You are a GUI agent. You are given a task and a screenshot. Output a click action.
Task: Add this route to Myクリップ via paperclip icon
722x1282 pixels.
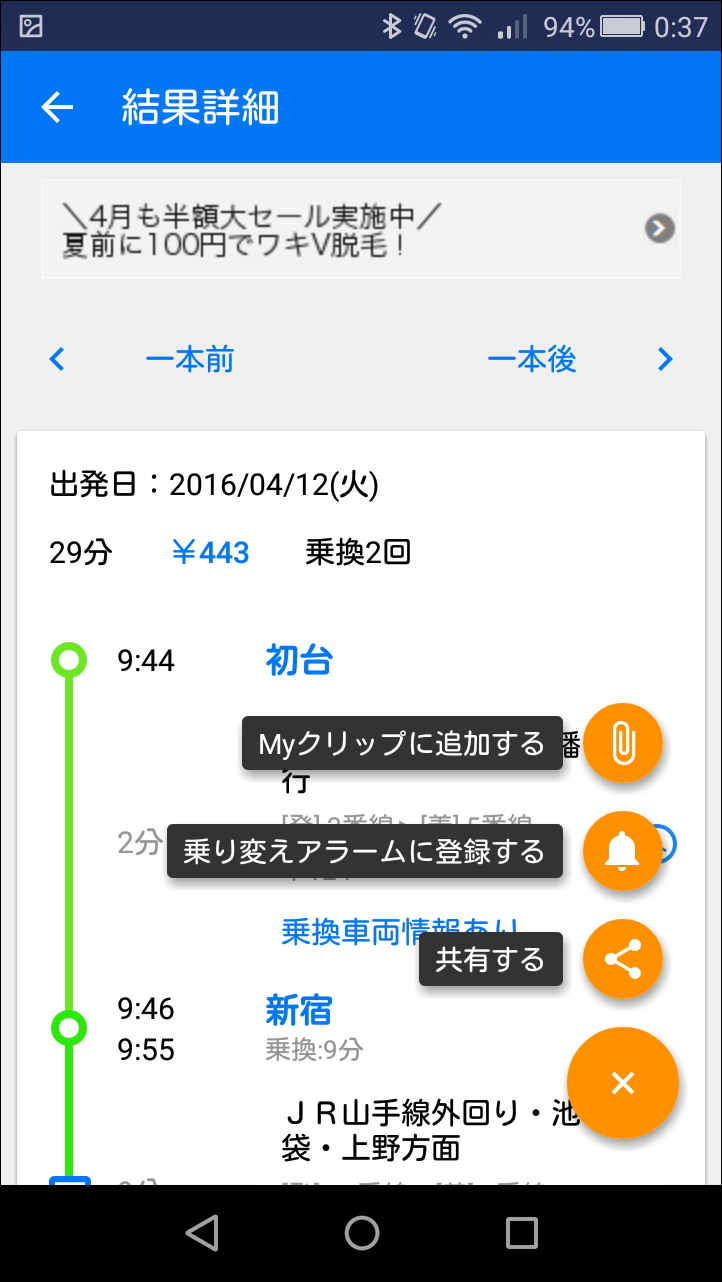click(623, 743)
